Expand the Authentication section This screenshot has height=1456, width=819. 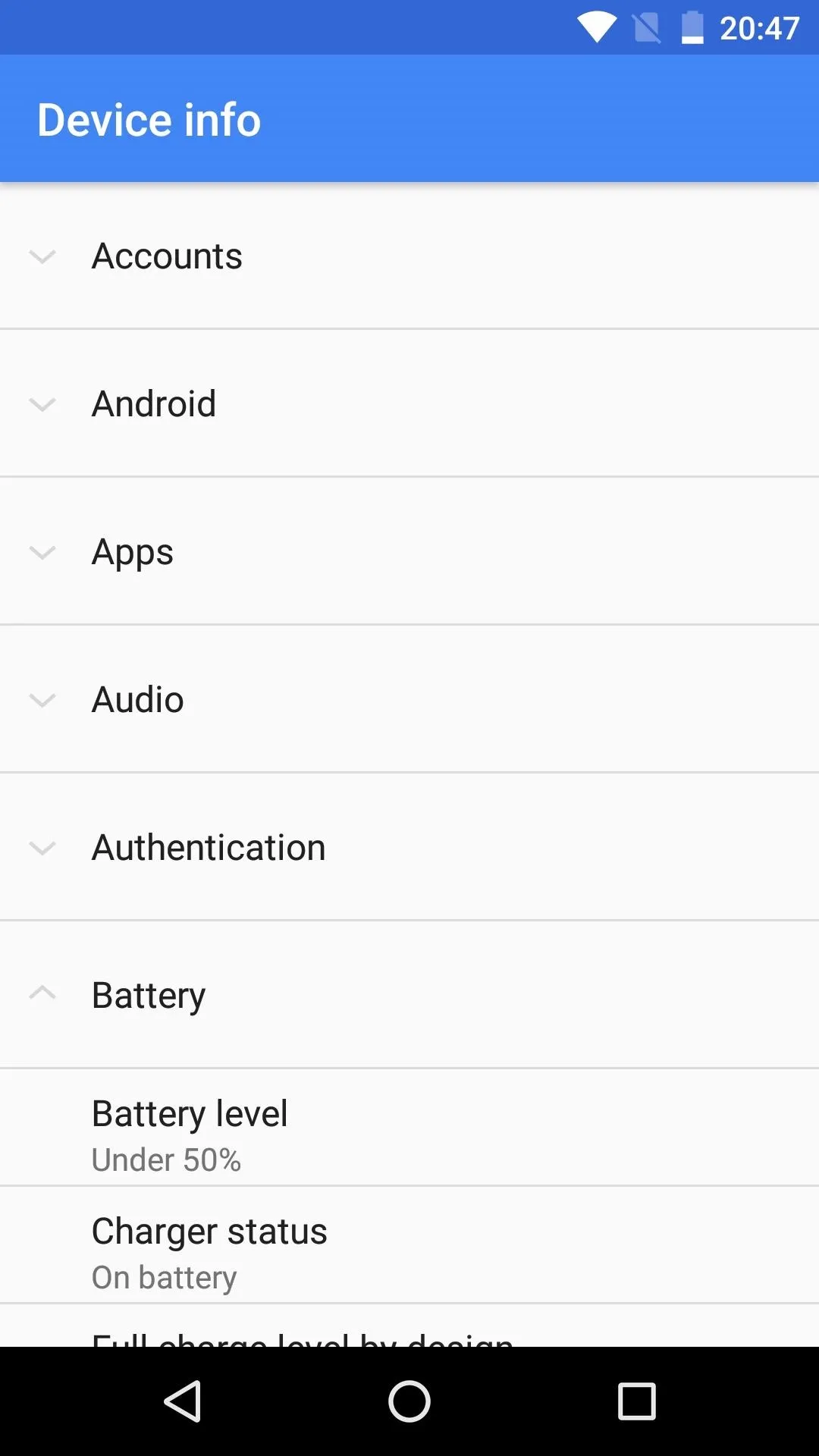pos(409,847)
